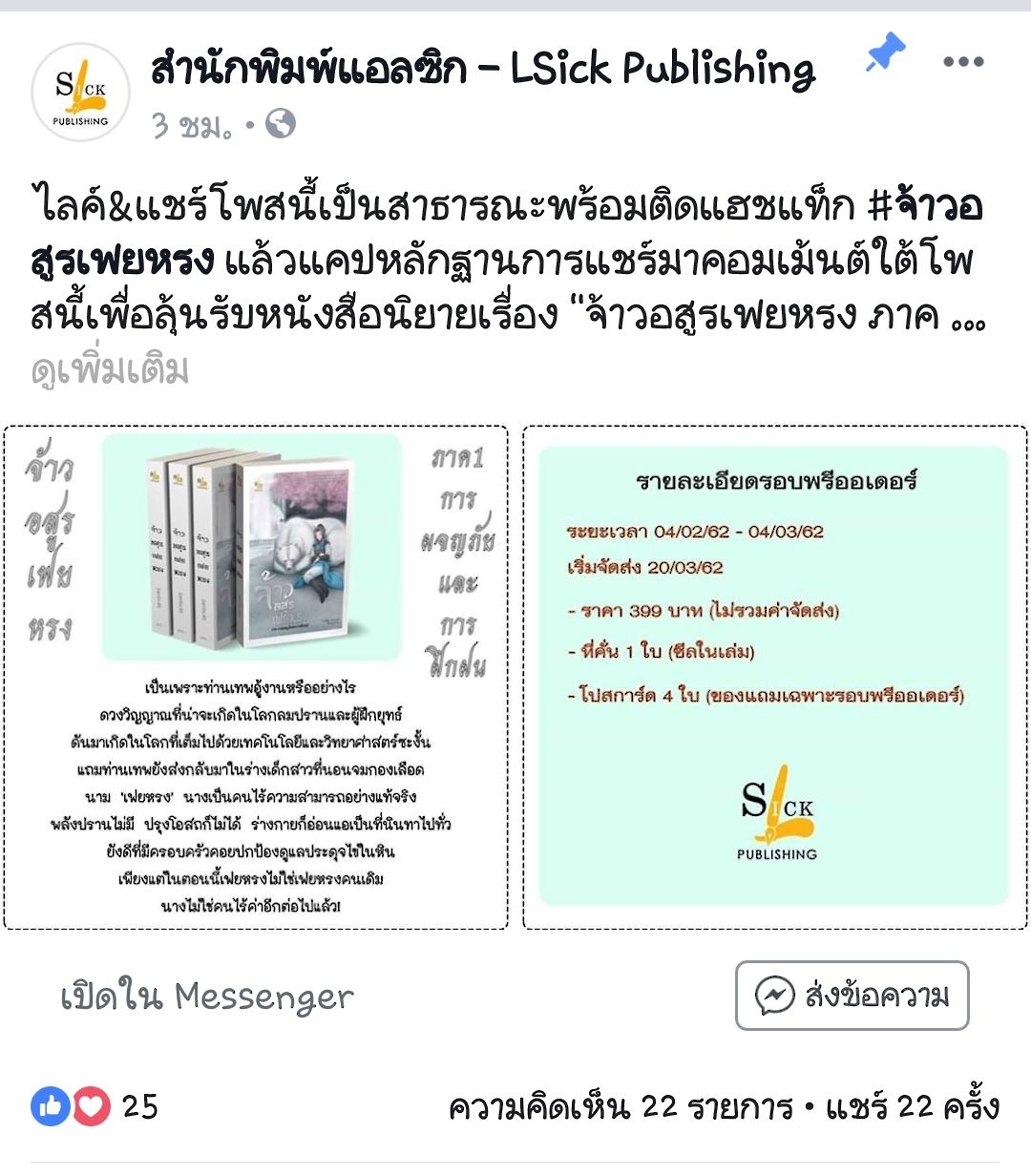Open the LSick Publishing profile picture
1031x1176 pixels.
point(81,93)
